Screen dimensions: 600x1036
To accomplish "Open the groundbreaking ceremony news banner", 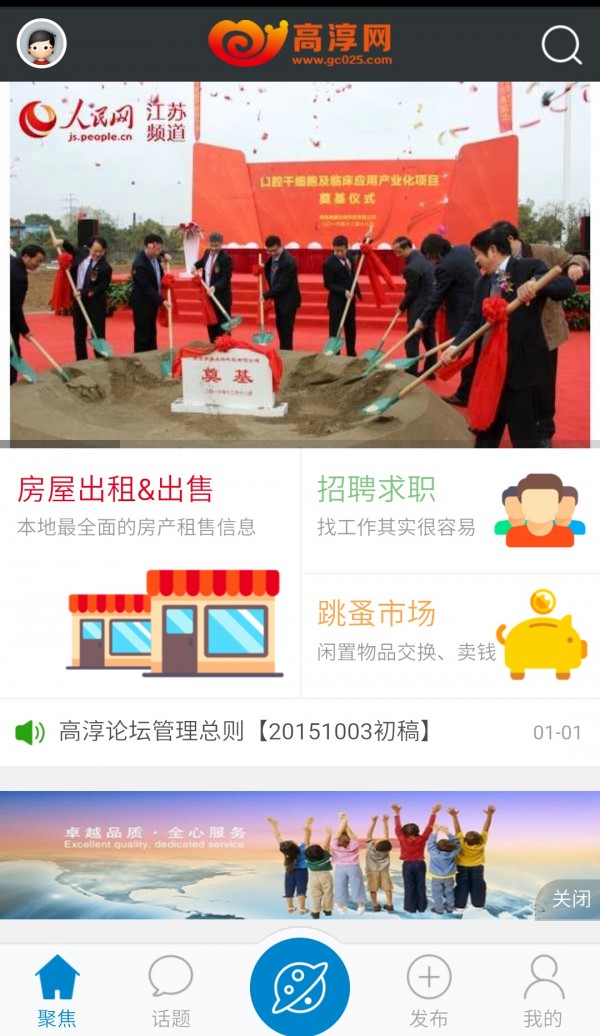I will 300,265.
